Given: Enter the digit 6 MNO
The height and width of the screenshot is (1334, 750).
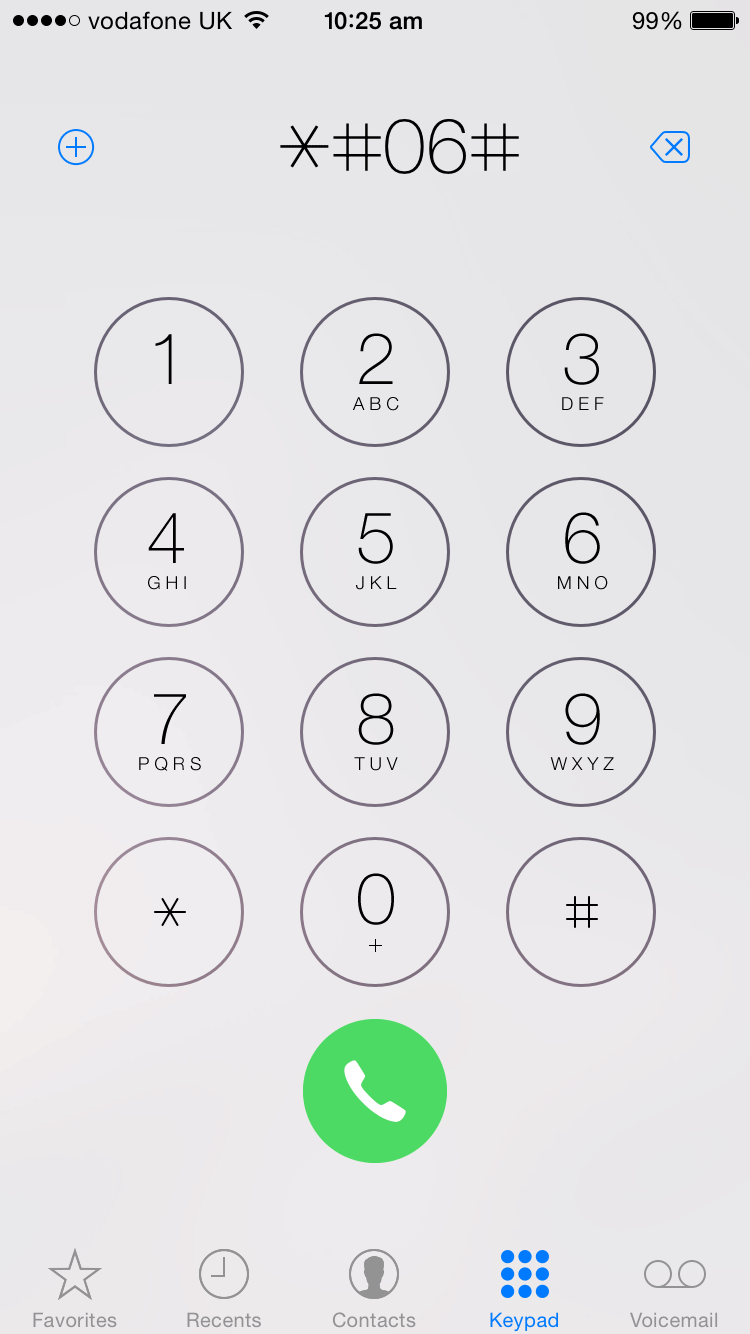Looking at the screenshot, I should tap(581, 552).
